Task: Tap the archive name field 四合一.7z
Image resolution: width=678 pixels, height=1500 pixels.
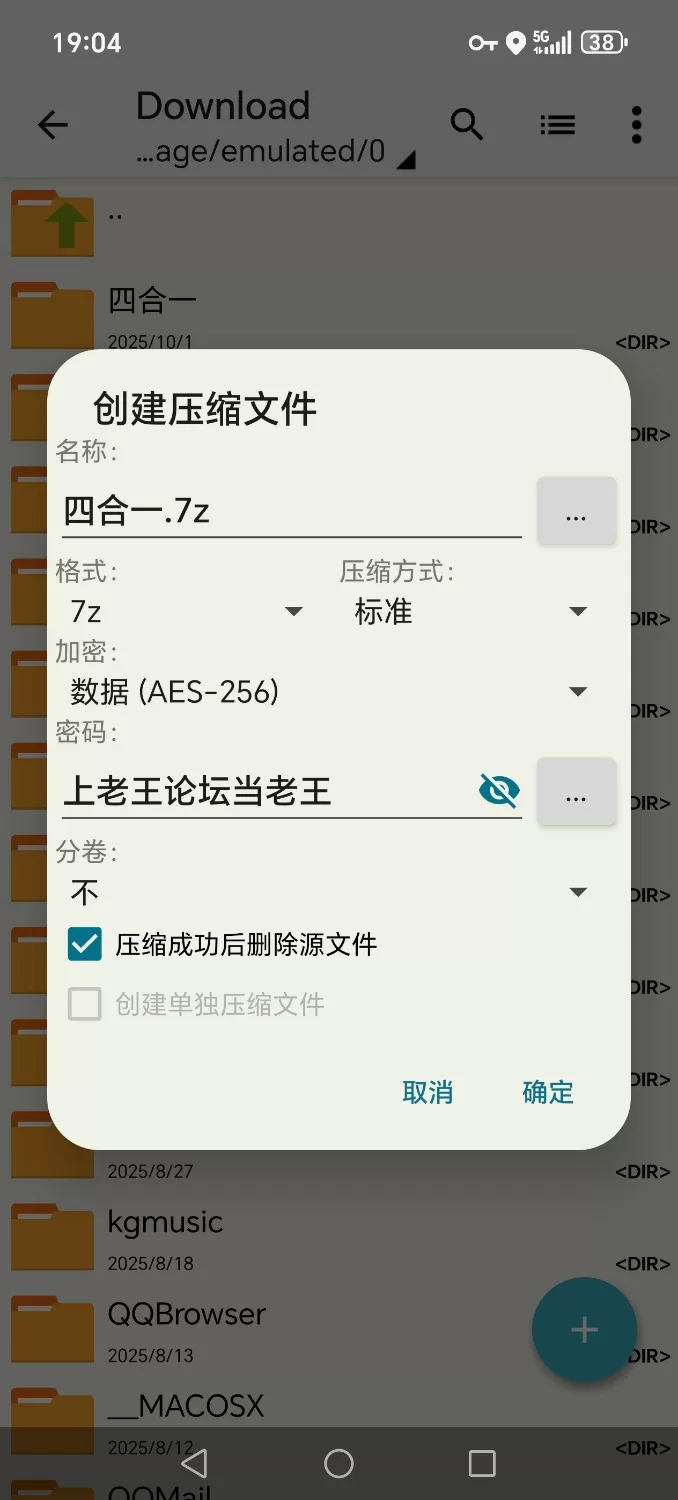Action: click(x=290, y=511)
